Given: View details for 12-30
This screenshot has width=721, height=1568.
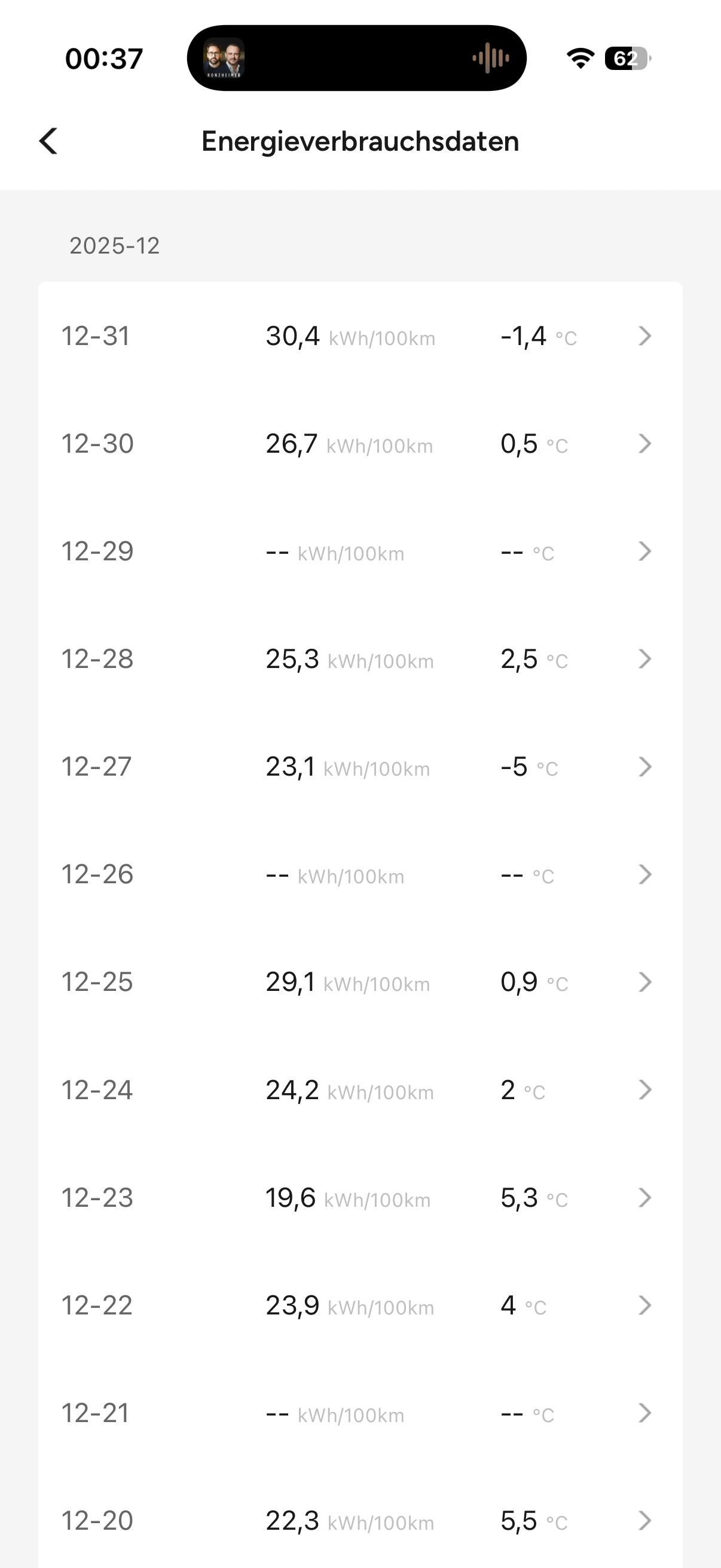Looking at the screenshot, I should 360,444.
